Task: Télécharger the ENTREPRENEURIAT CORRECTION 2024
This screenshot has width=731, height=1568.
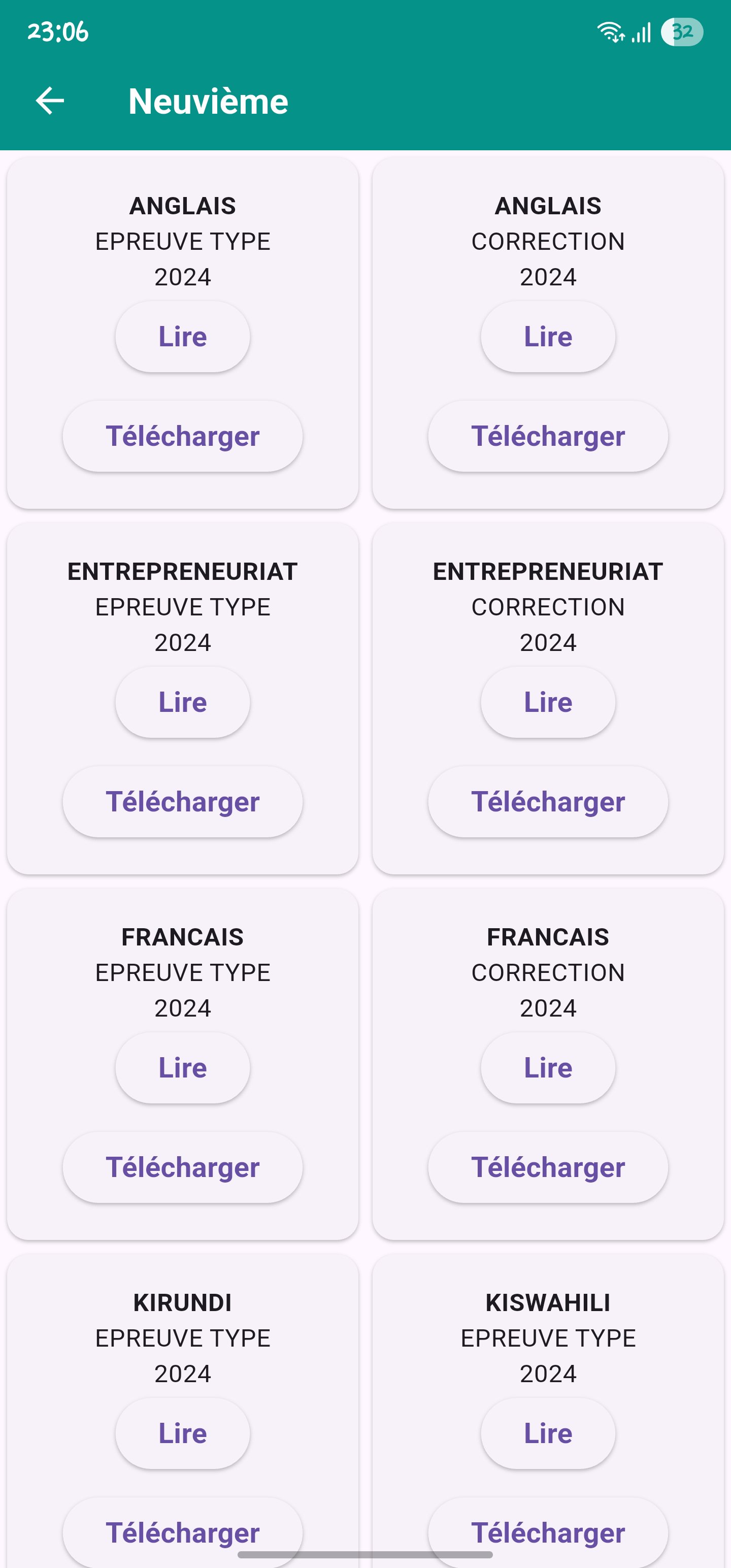Action: click(x=547, y=802)
